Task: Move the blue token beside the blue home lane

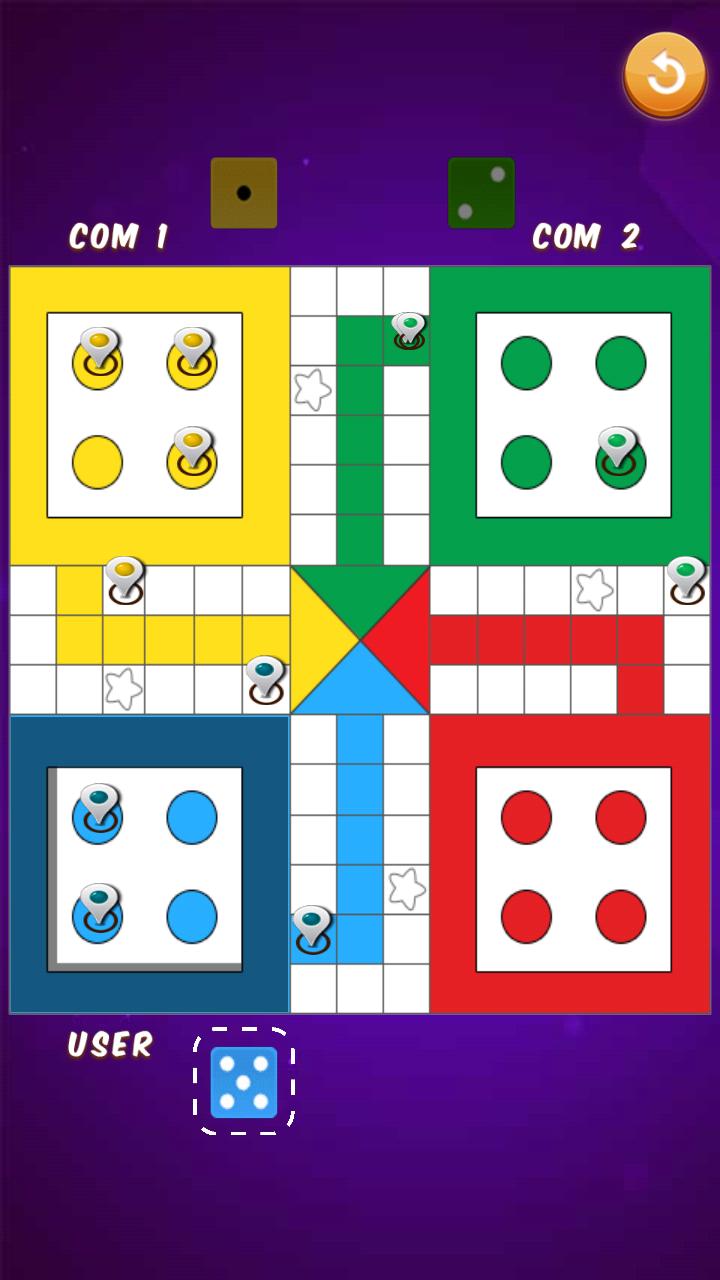Action: point(313,930)
